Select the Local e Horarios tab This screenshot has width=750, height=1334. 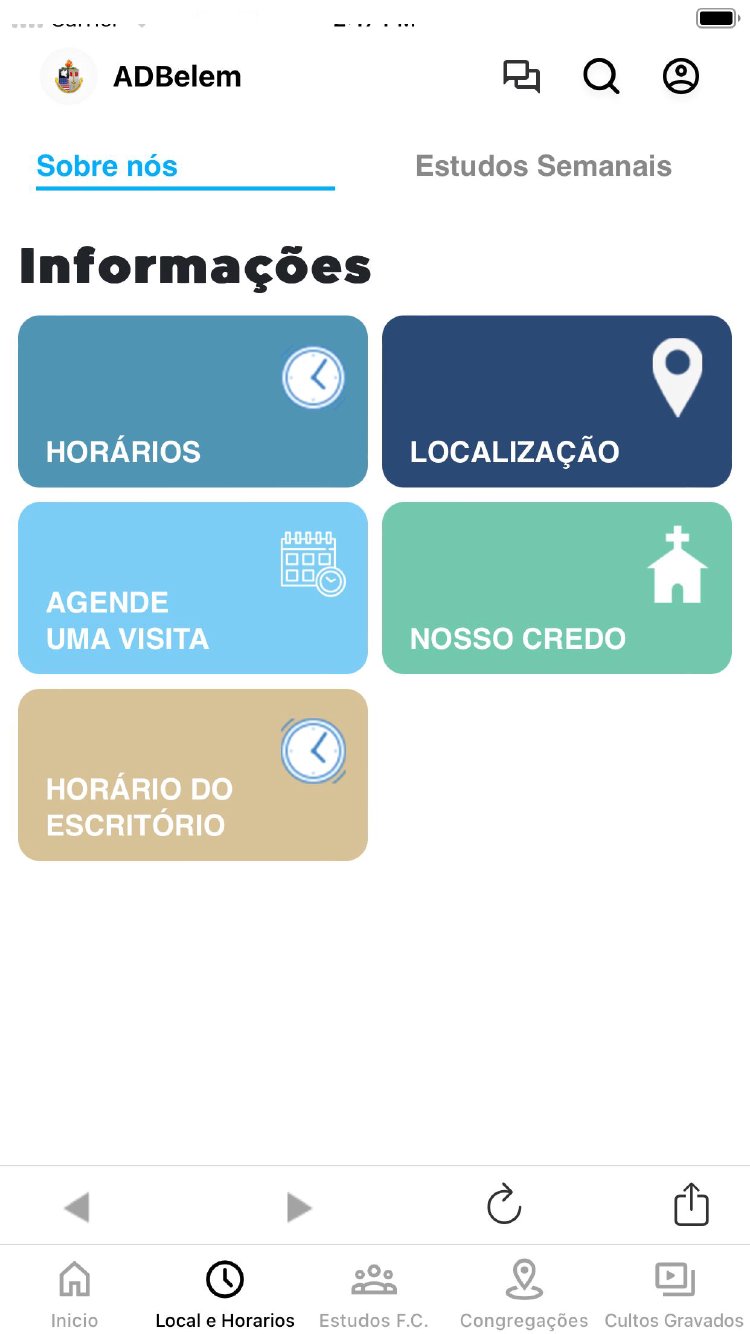point(225,1295)
